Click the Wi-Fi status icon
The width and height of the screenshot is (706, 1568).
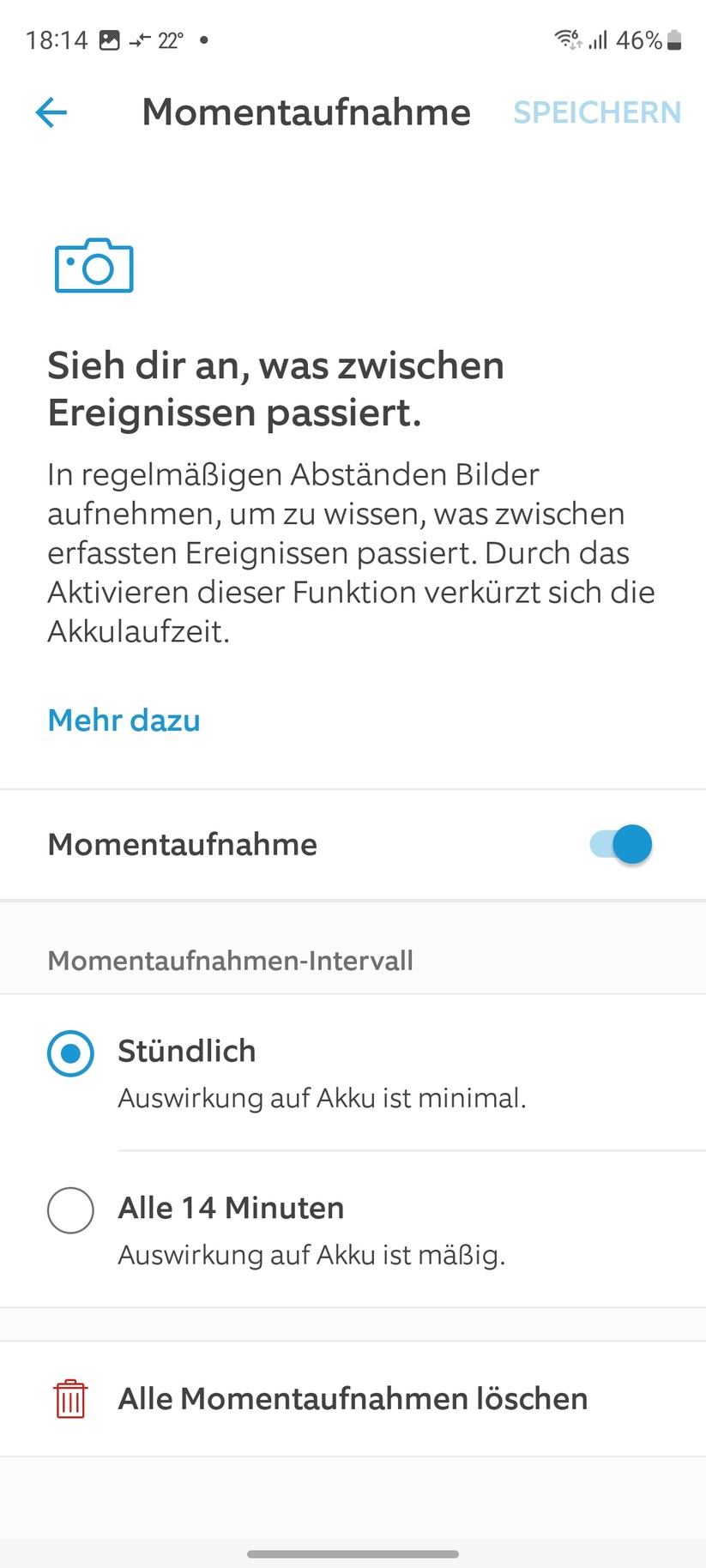click(567, 38)
